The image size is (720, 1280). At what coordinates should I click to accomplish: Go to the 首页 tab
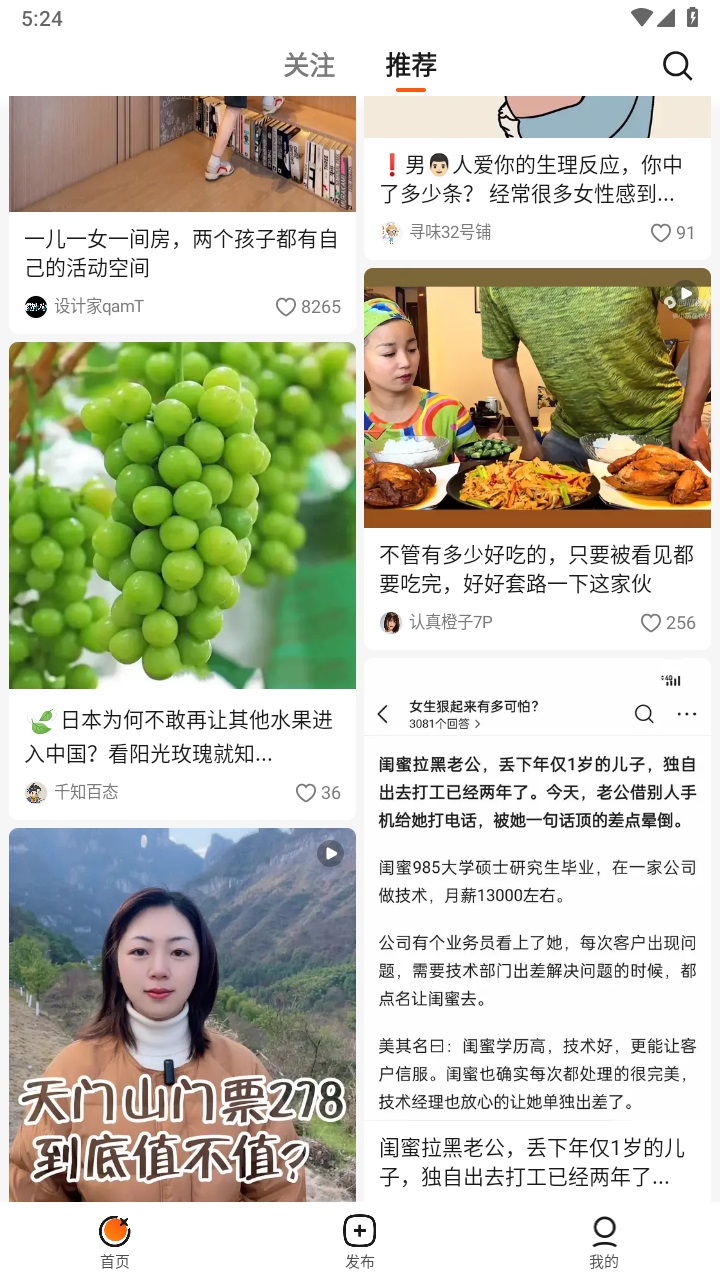point(115,1242)
